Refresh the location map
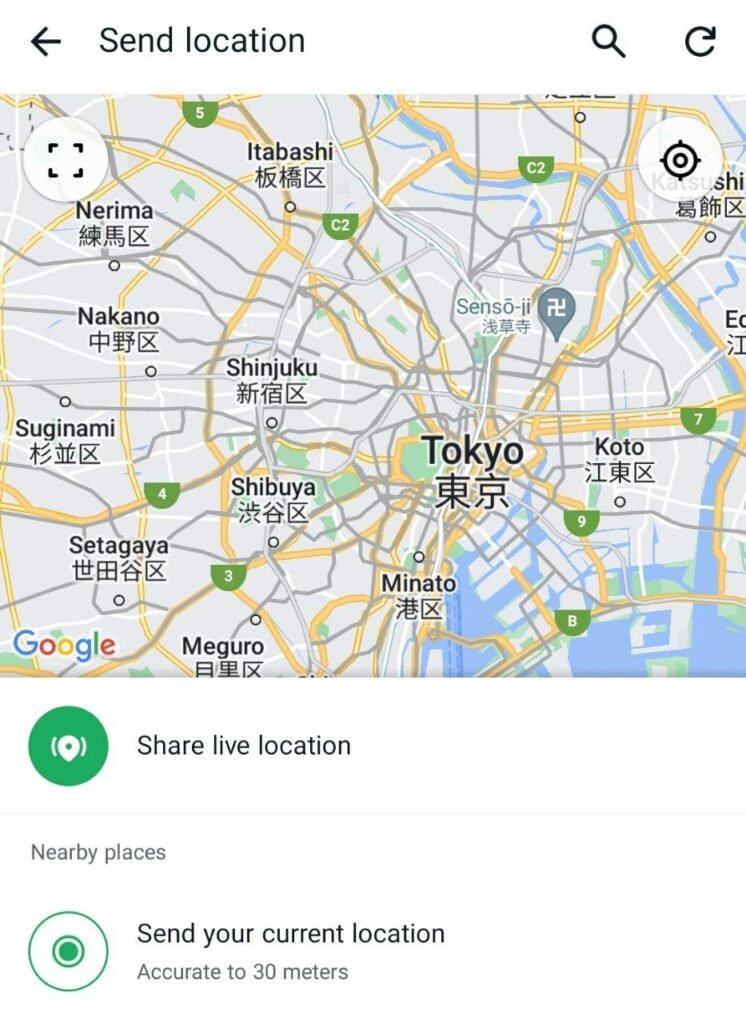The width and height of the screenshot is (746, 1024). click(699, 42)
